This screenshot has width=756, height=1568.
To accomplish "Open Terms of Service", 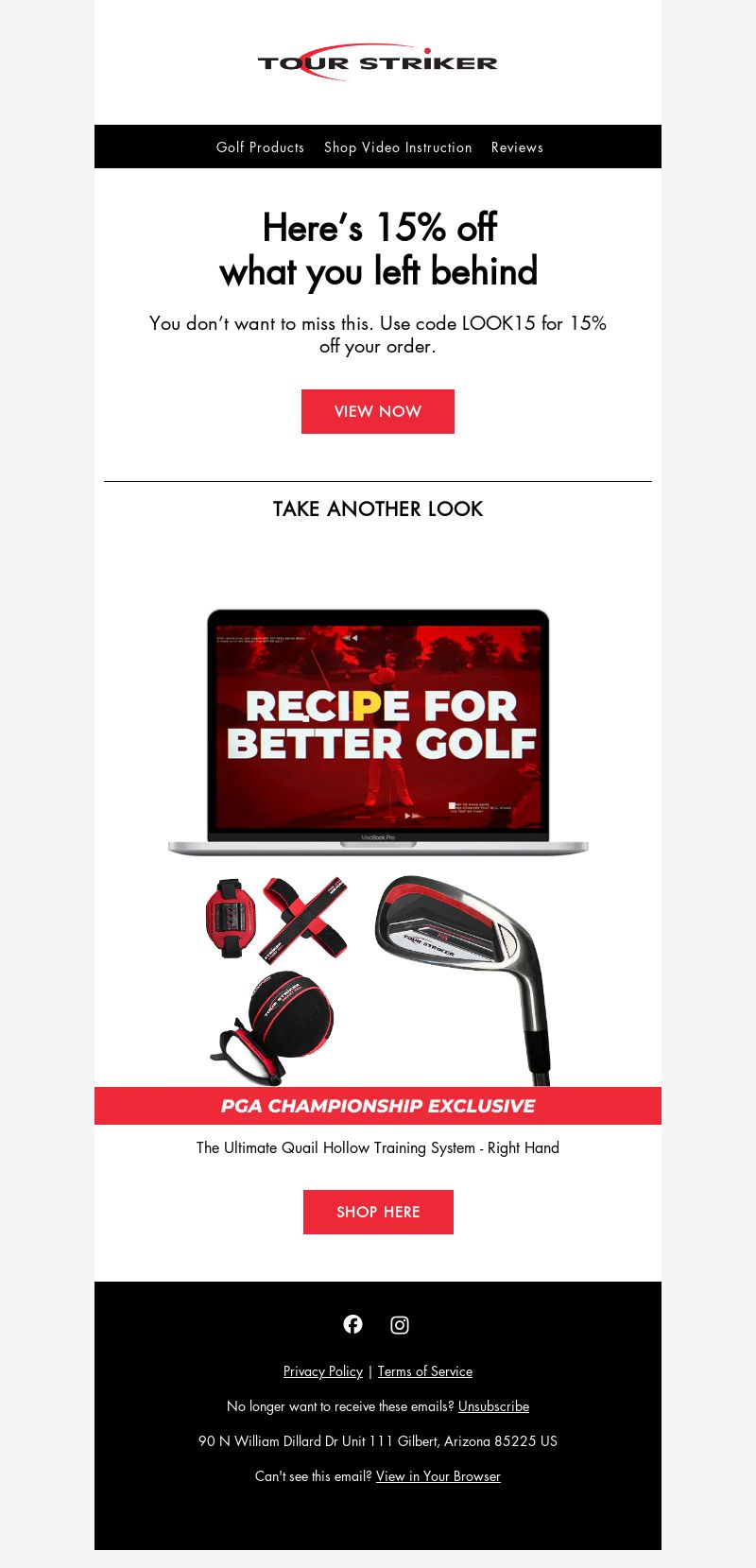I will pos(425,1371).
